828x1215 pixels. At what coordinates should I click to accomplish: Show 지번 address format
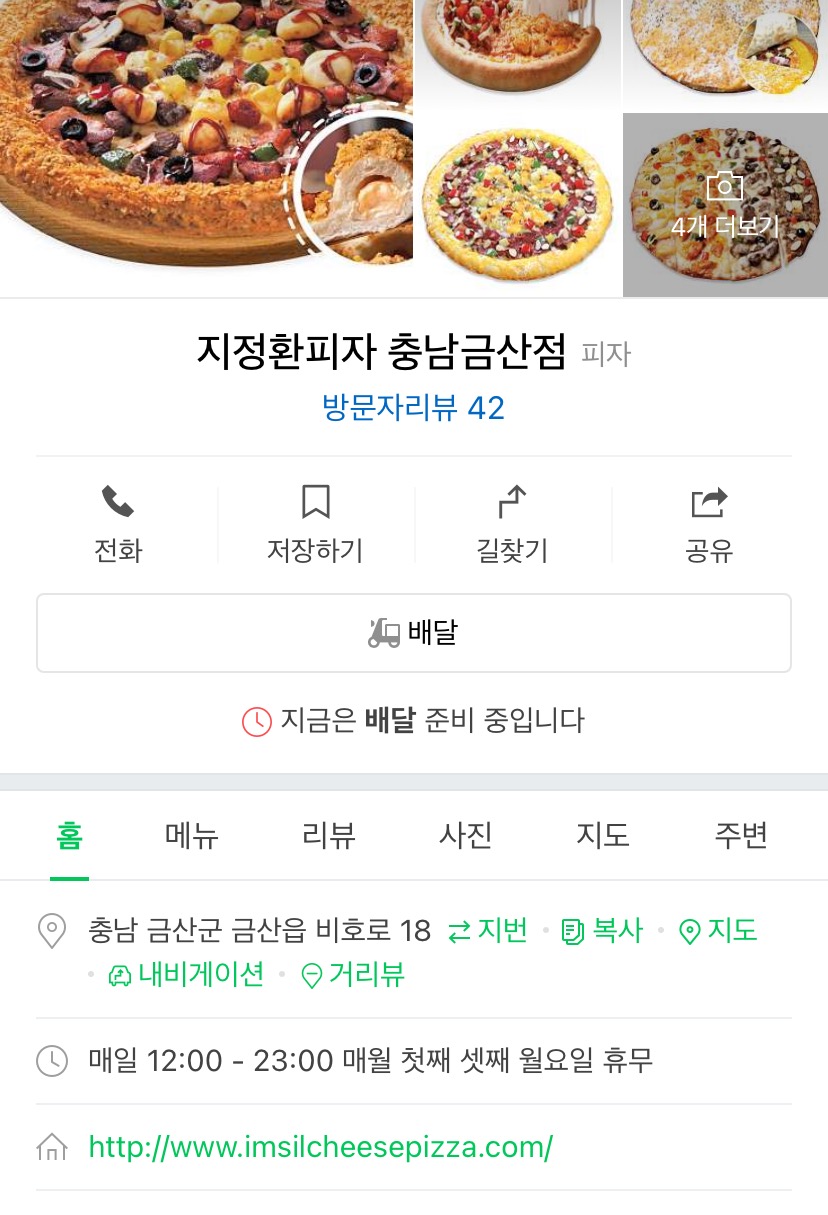[488, 931]
